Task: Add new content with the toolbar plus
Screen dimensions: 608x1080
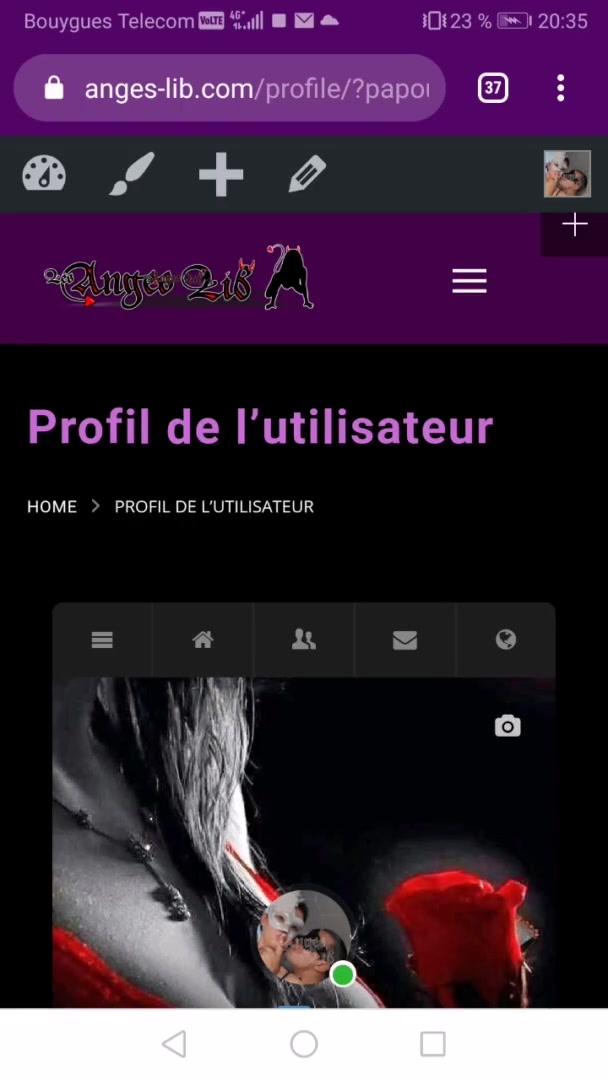Action: point(221,175)
